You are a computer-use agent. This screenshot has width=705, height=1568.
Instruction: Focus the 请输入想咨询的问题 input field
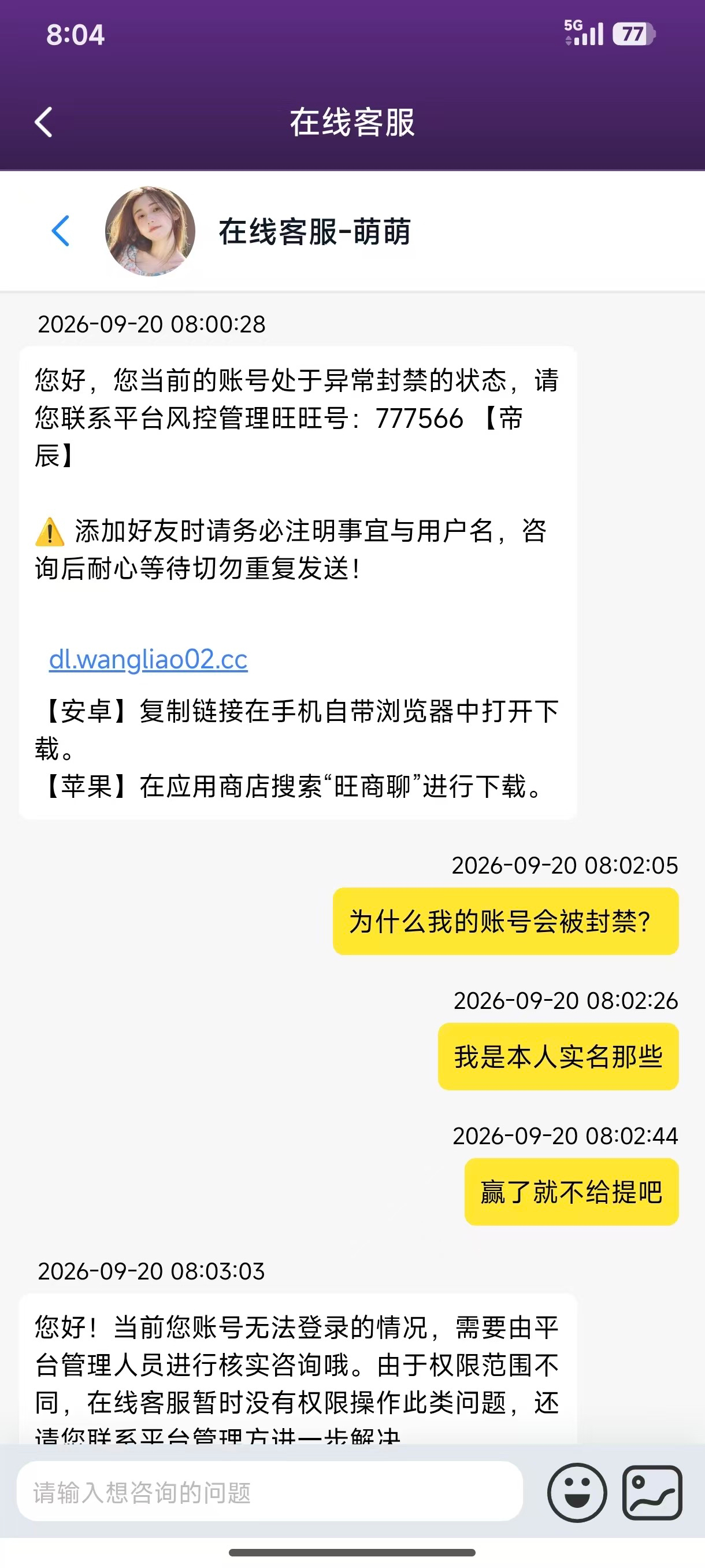pos(269,1492)
